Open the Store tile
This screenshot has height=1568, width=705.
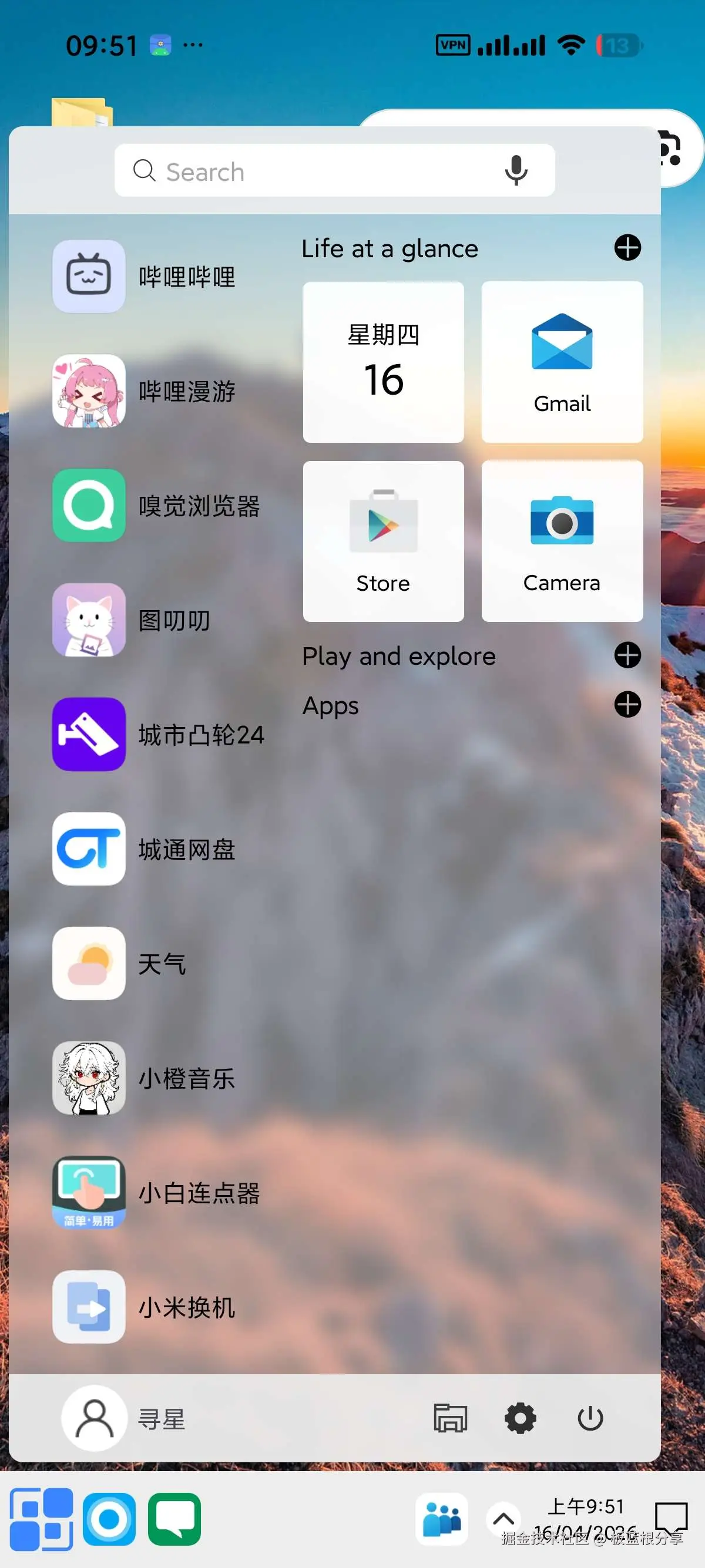coord(383,540)
